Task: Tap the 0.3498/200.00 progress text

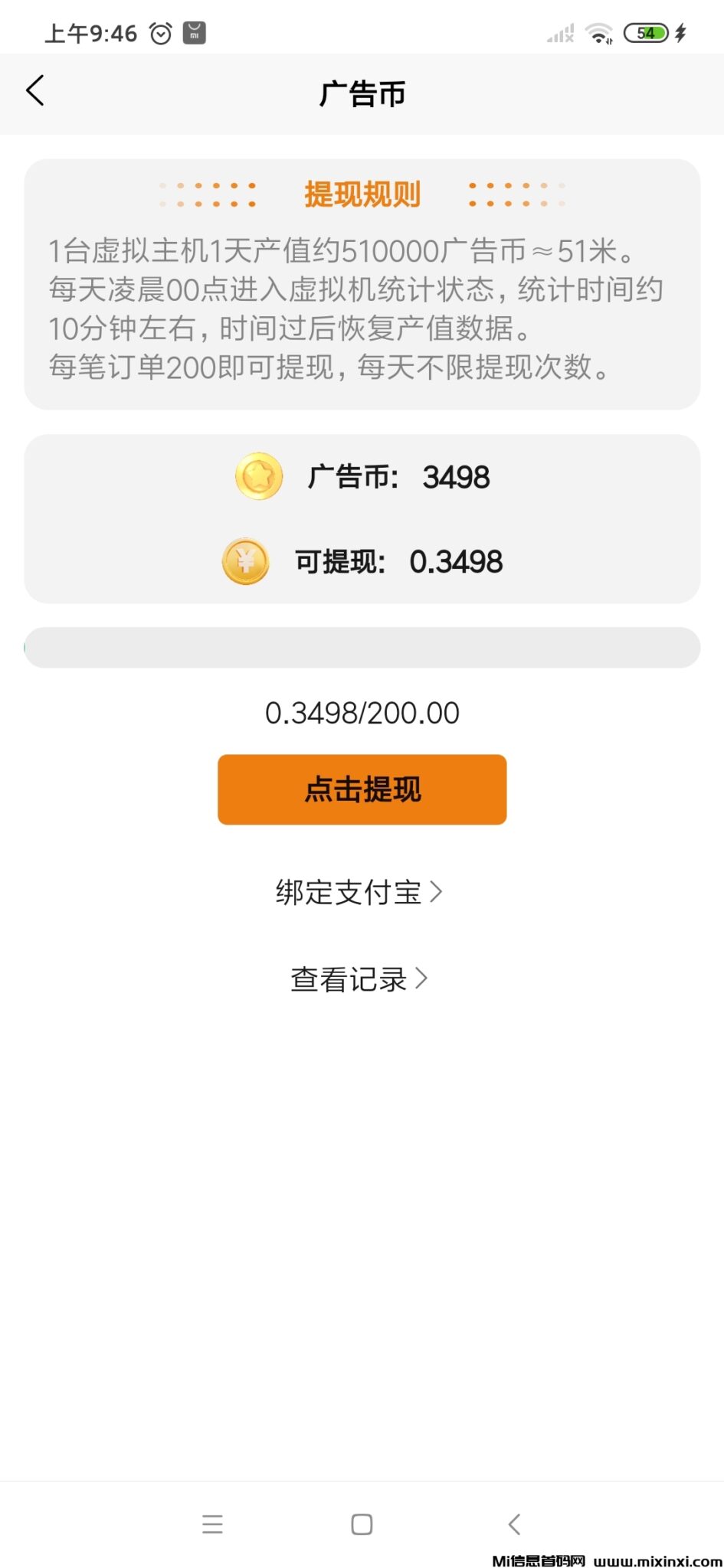Action: pos(362,712)
